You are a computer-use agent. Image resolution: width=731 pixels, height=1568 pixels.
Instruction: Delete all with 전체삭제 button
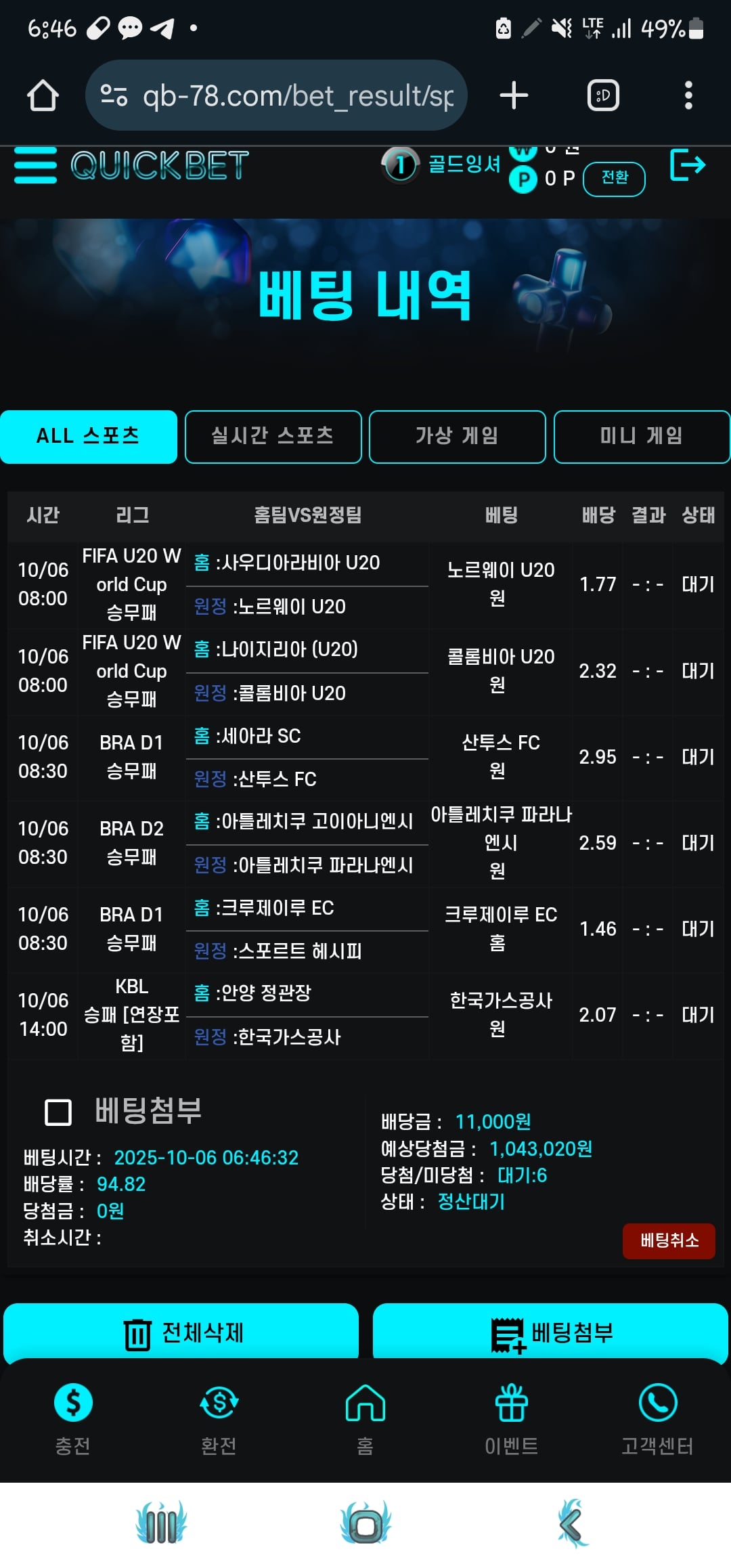[181, 1332]
